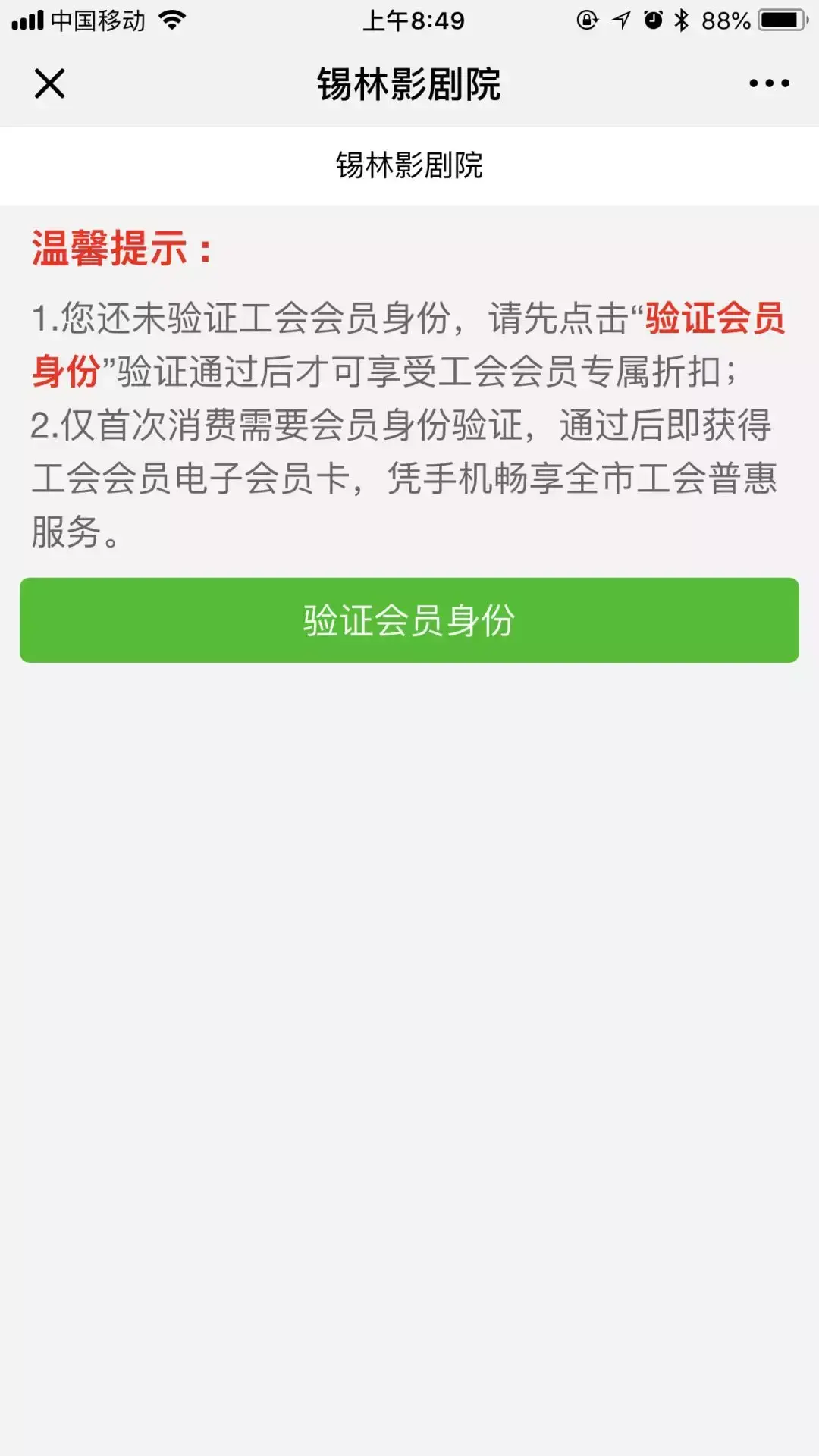This screenshot has height=1456, width=819.
Task: Open the three-dot more options menu
Action: (769, 83)
